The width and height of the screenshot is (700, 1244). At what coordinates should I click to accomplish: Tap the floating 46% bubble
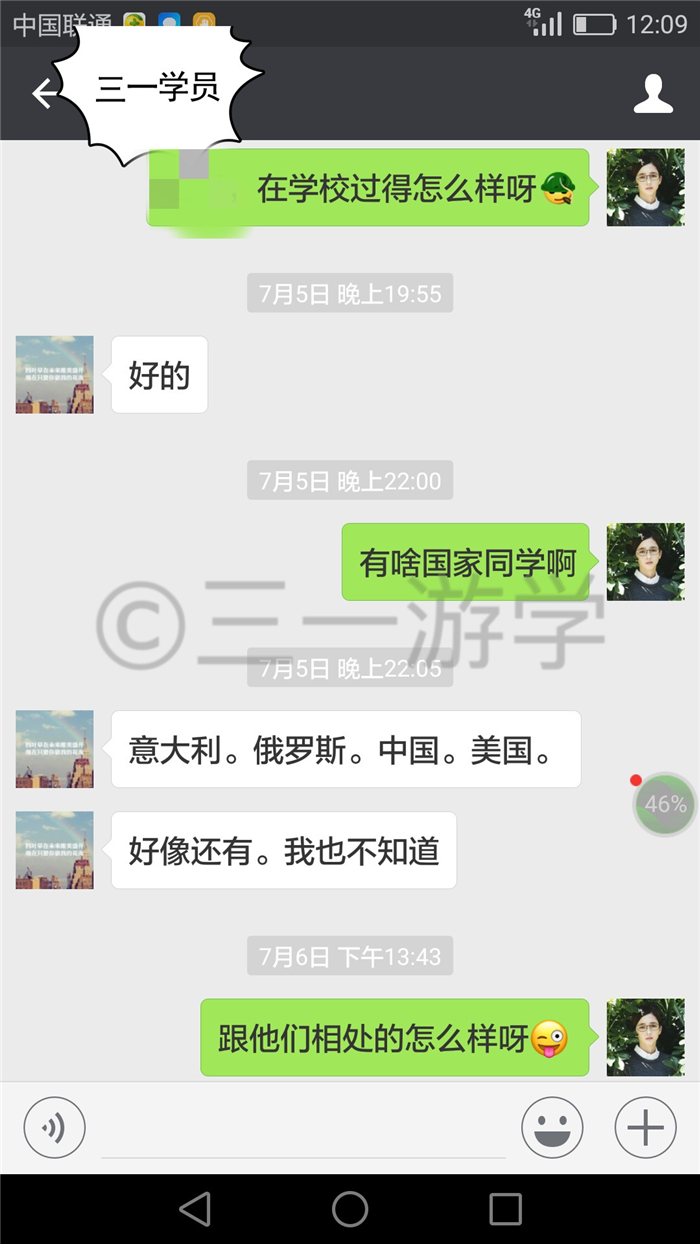pyautogui.click(x=665, y=804)
